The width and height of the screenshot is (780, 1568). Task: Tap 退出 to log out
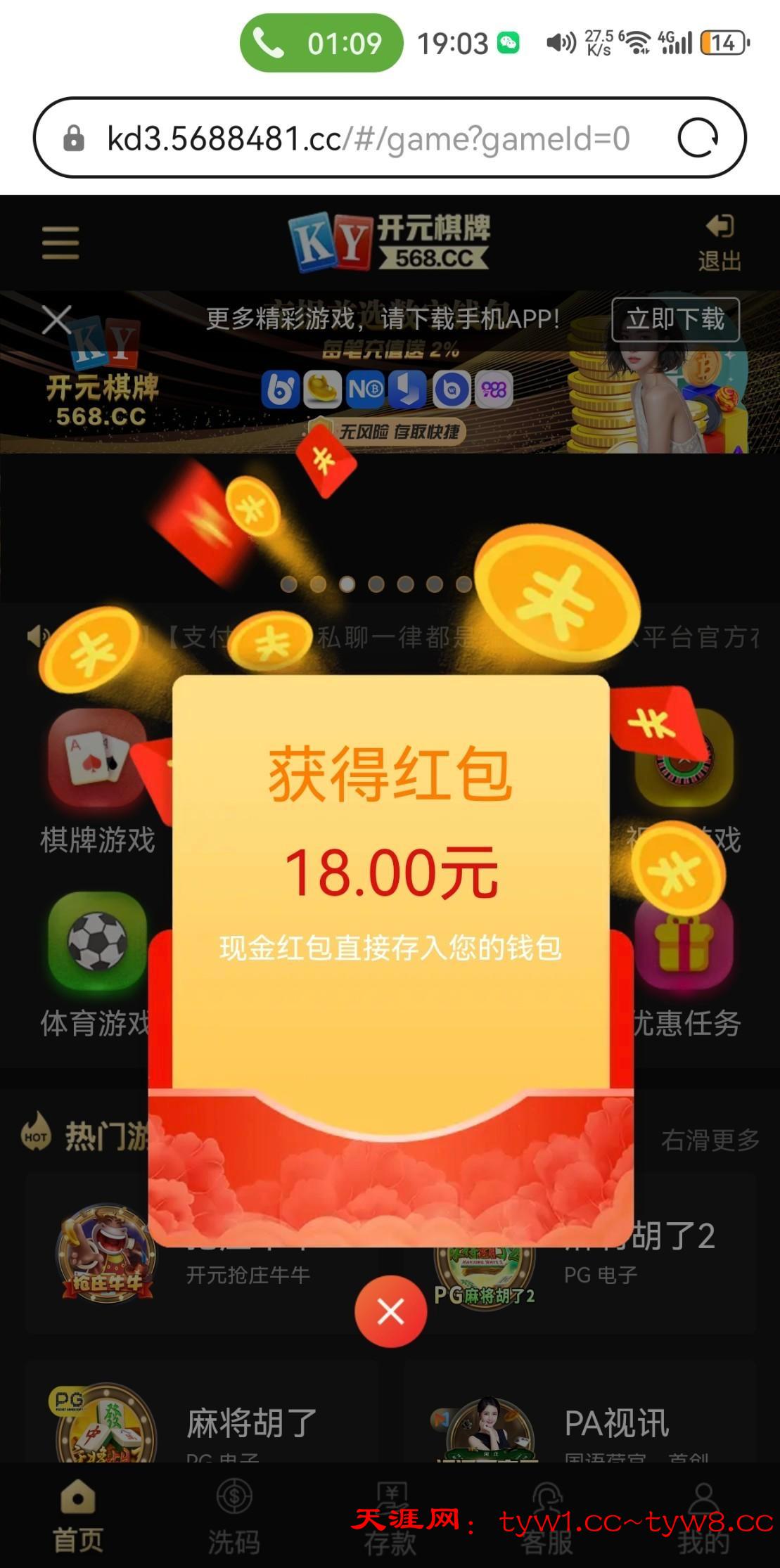pyautogui.click(x=719, y=243)
